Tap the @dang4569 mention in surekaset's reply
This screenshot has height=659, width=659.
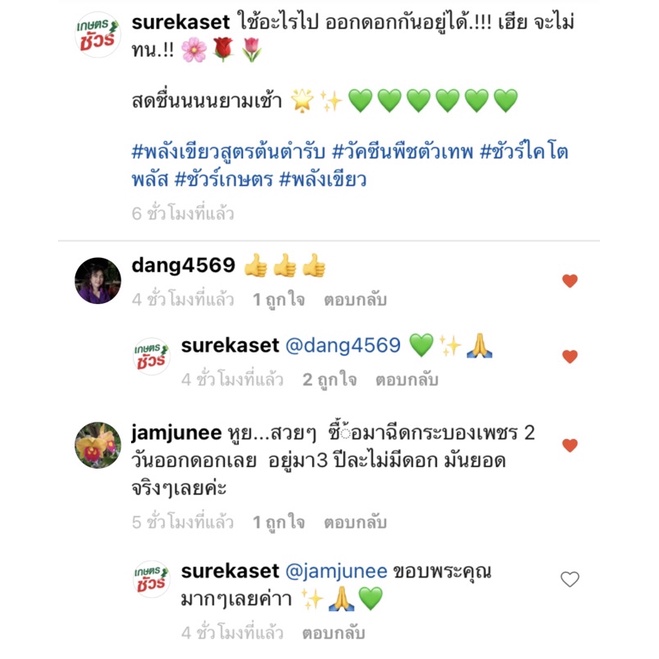coord(343,346)
